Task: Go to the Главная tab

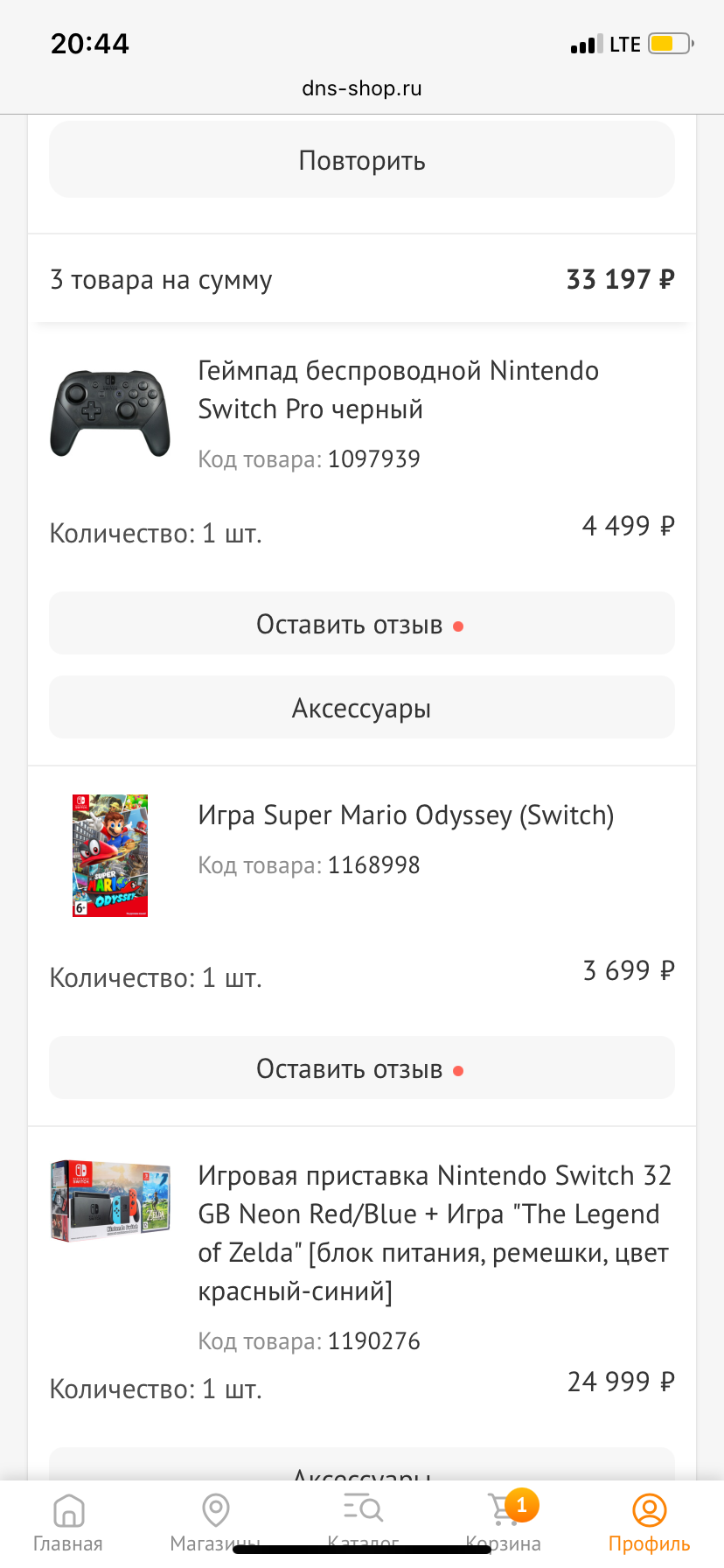Action: tap(68, 1522)
